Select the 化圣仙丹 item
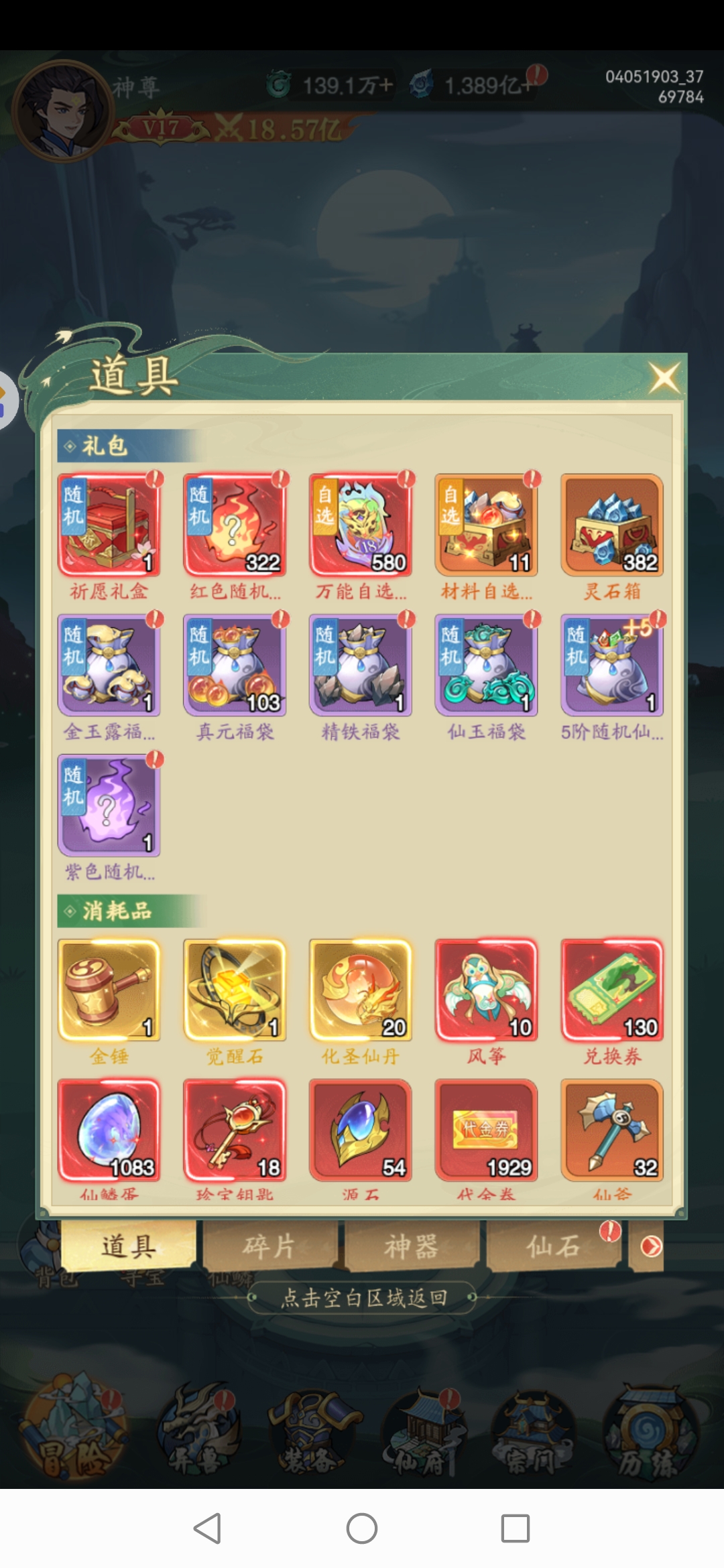 [361, 990]
